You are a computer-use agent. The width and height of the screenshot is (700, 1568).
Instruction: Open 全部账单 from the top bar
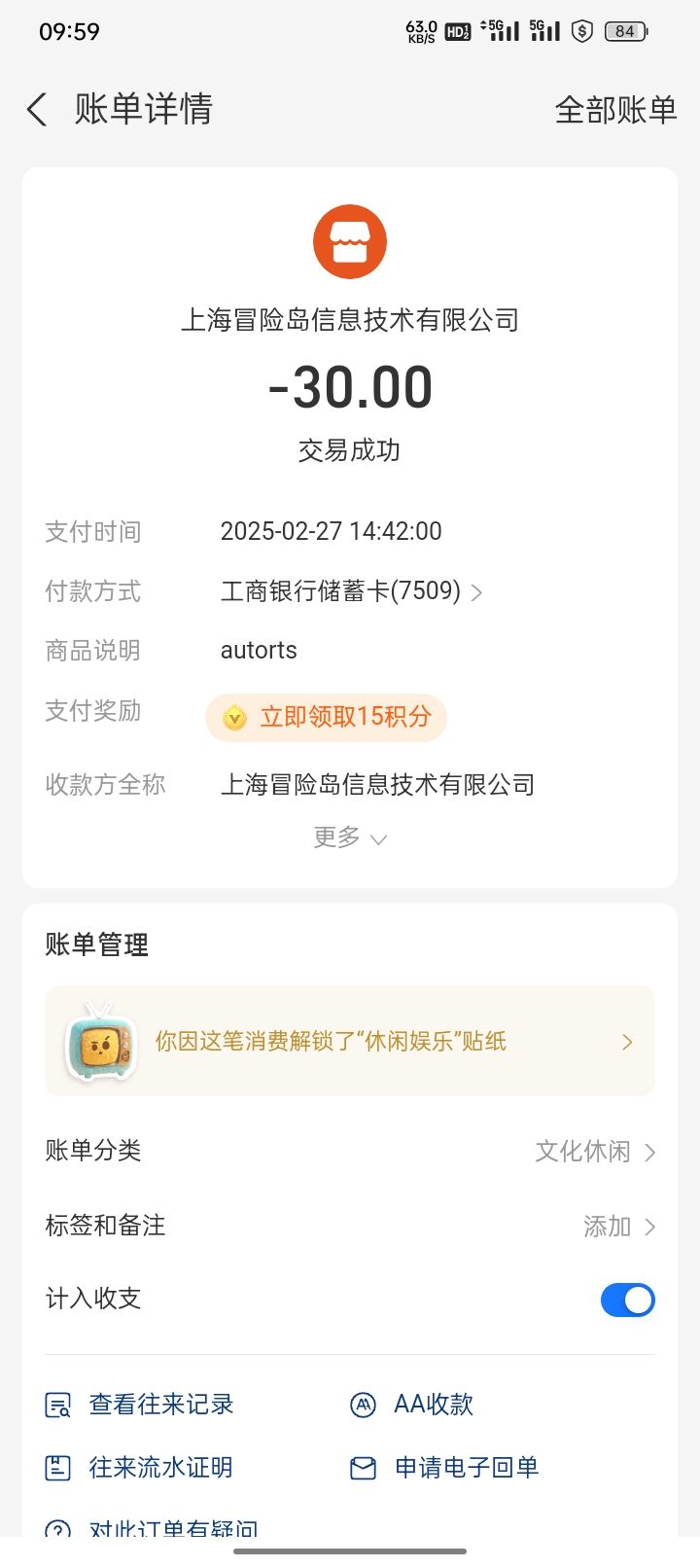[615, 110]
